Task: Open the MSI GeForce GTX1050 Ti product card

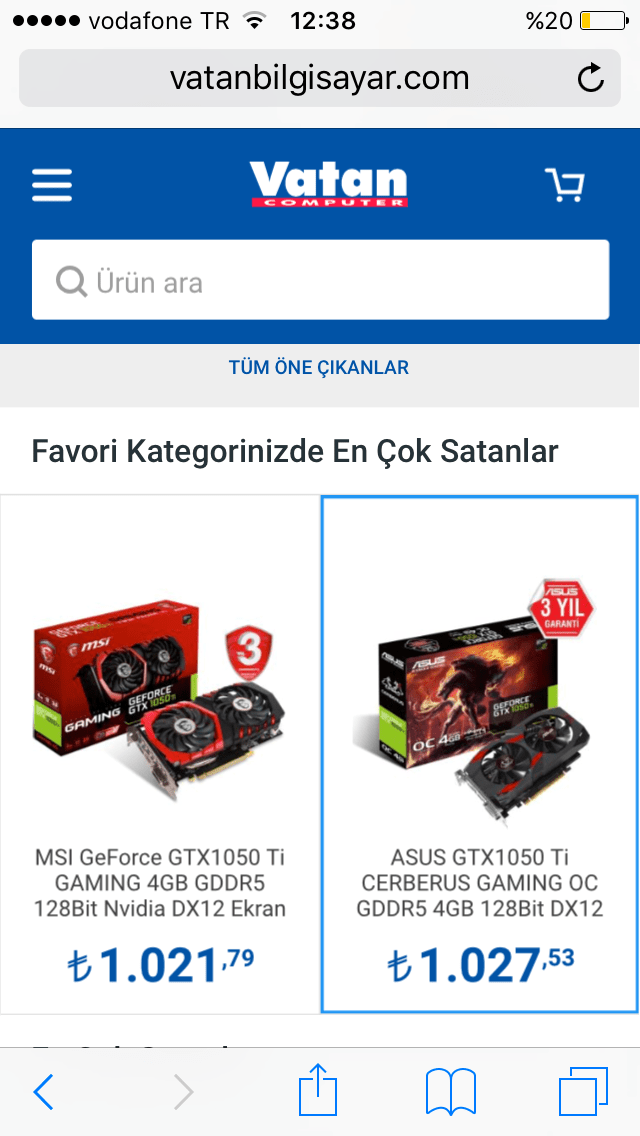Action: [160, 754]
